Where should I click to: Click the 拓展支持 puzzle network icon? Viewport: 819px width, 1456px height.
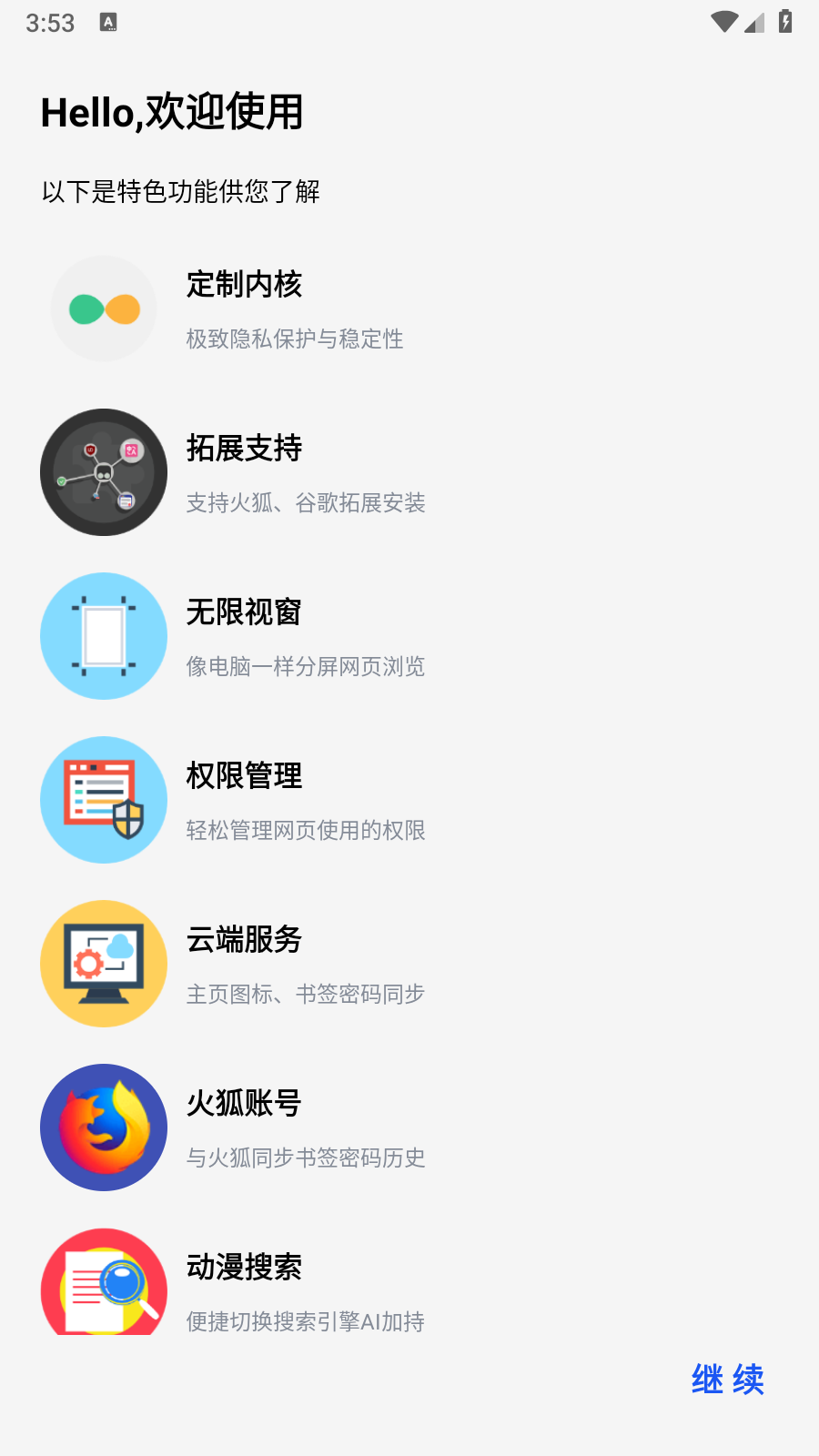coord(103,472)
